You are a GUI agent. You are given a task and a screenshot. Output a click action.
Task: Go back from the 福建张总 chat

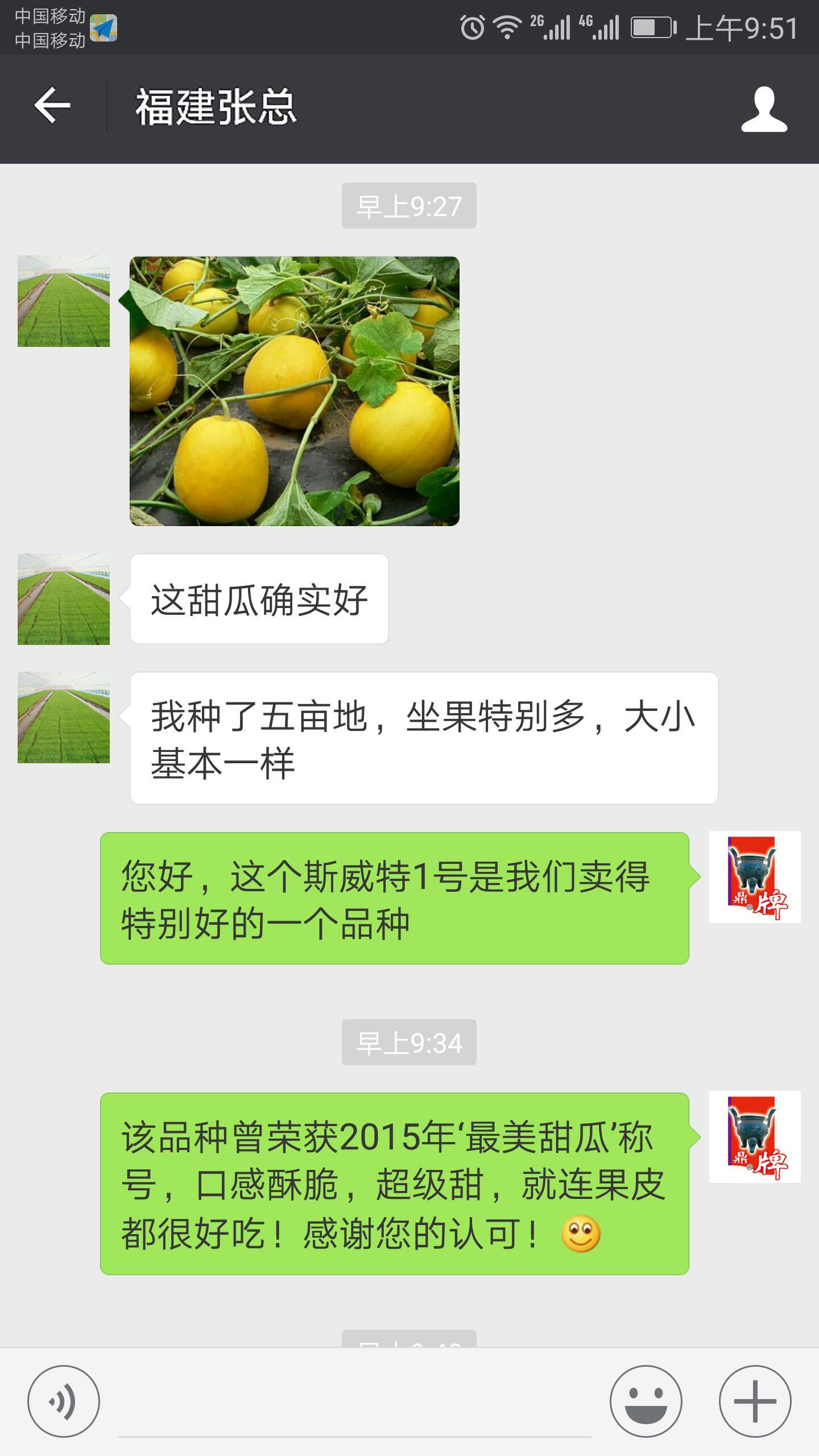point(52,106)
